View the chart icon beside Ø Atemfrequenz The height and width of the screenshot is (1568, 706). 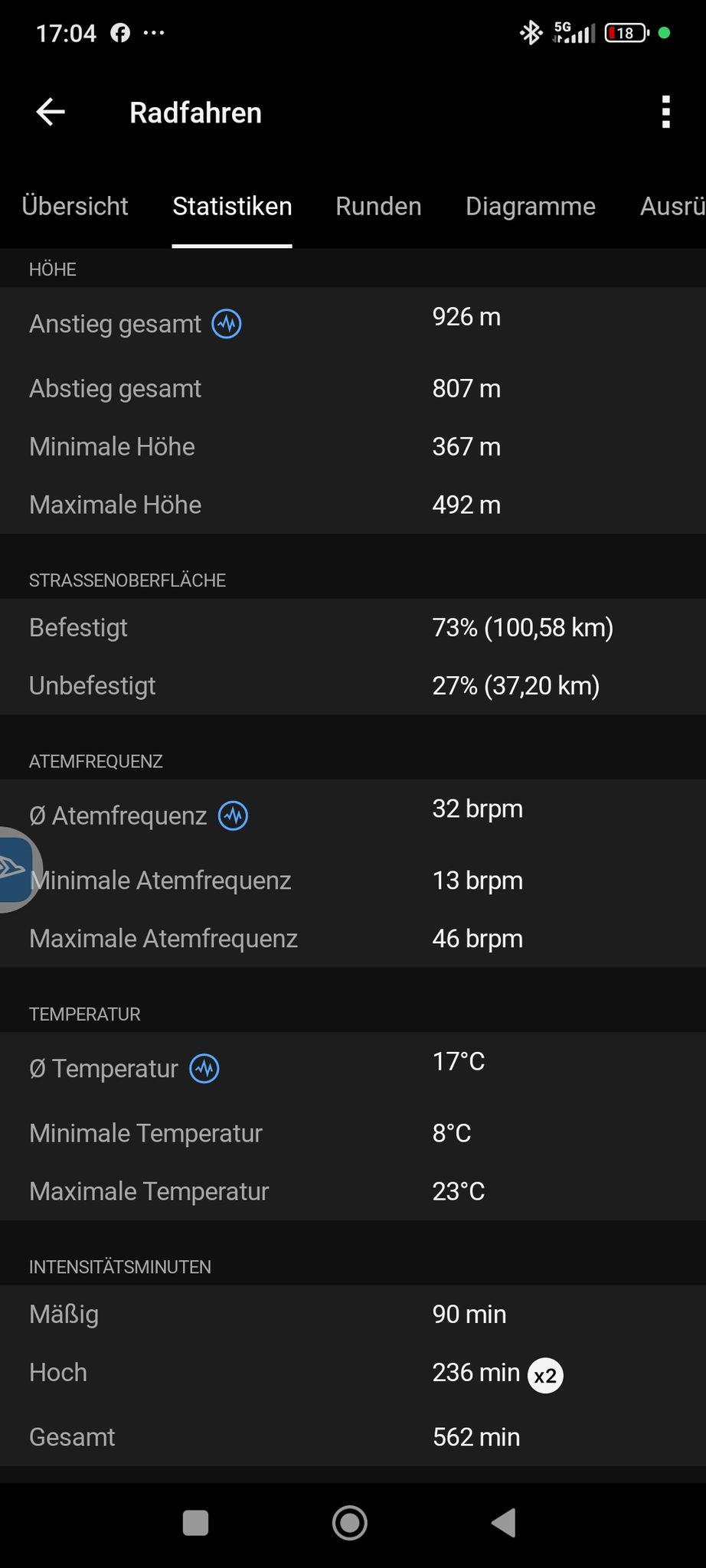pos(234,815)
